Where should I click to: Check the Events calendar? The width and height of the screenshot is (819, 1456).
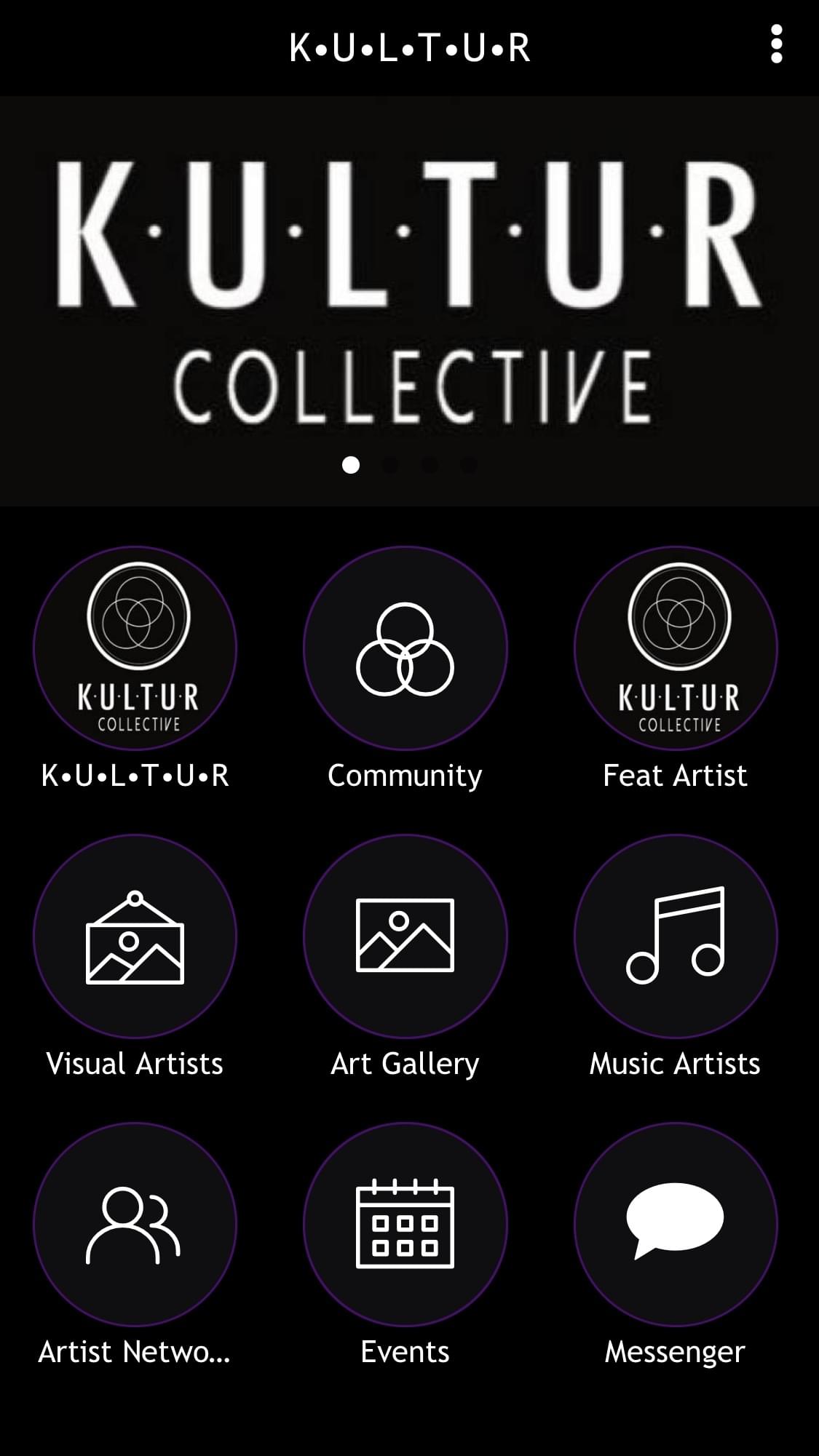pyautogui.click(x=405, y=1224)
